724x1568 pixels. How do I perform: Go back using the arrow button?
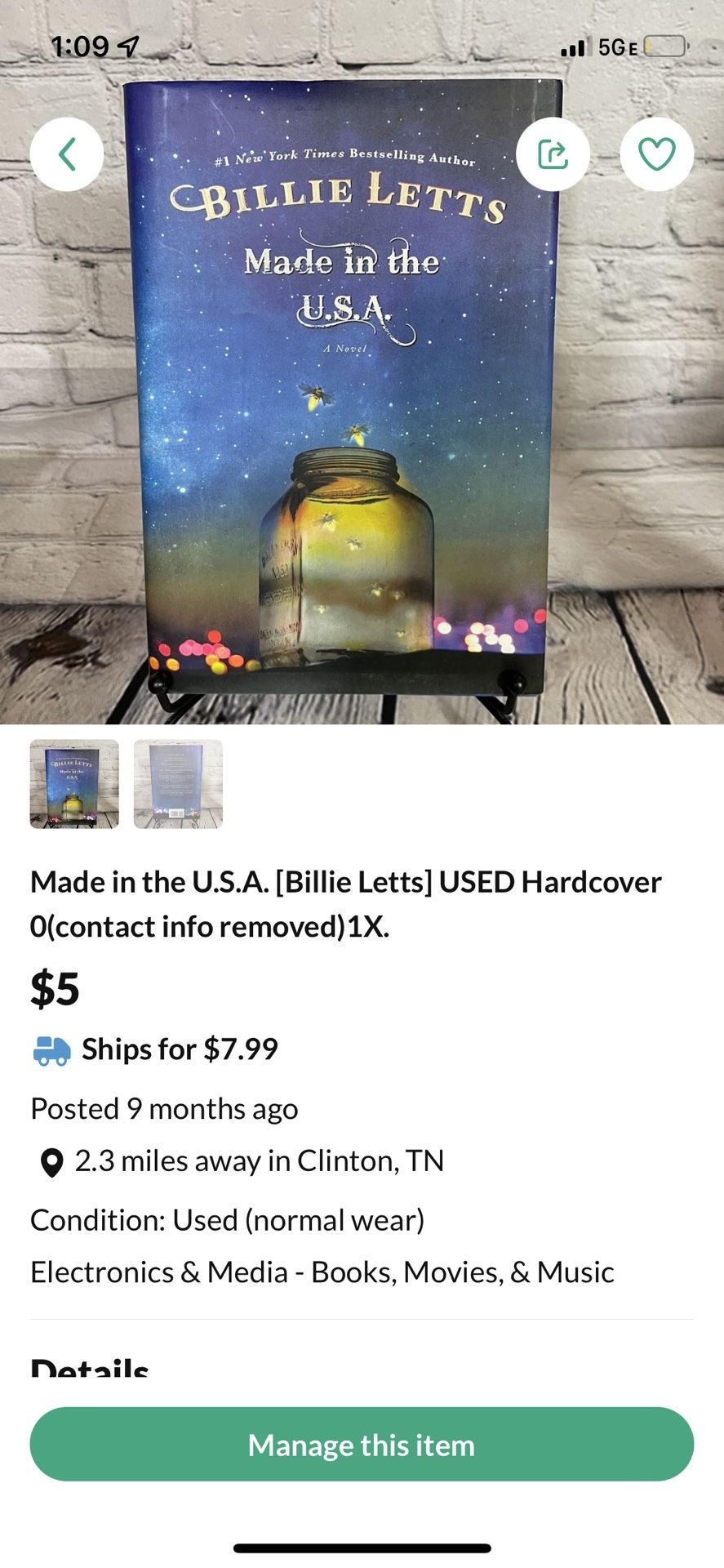(67, 154)
